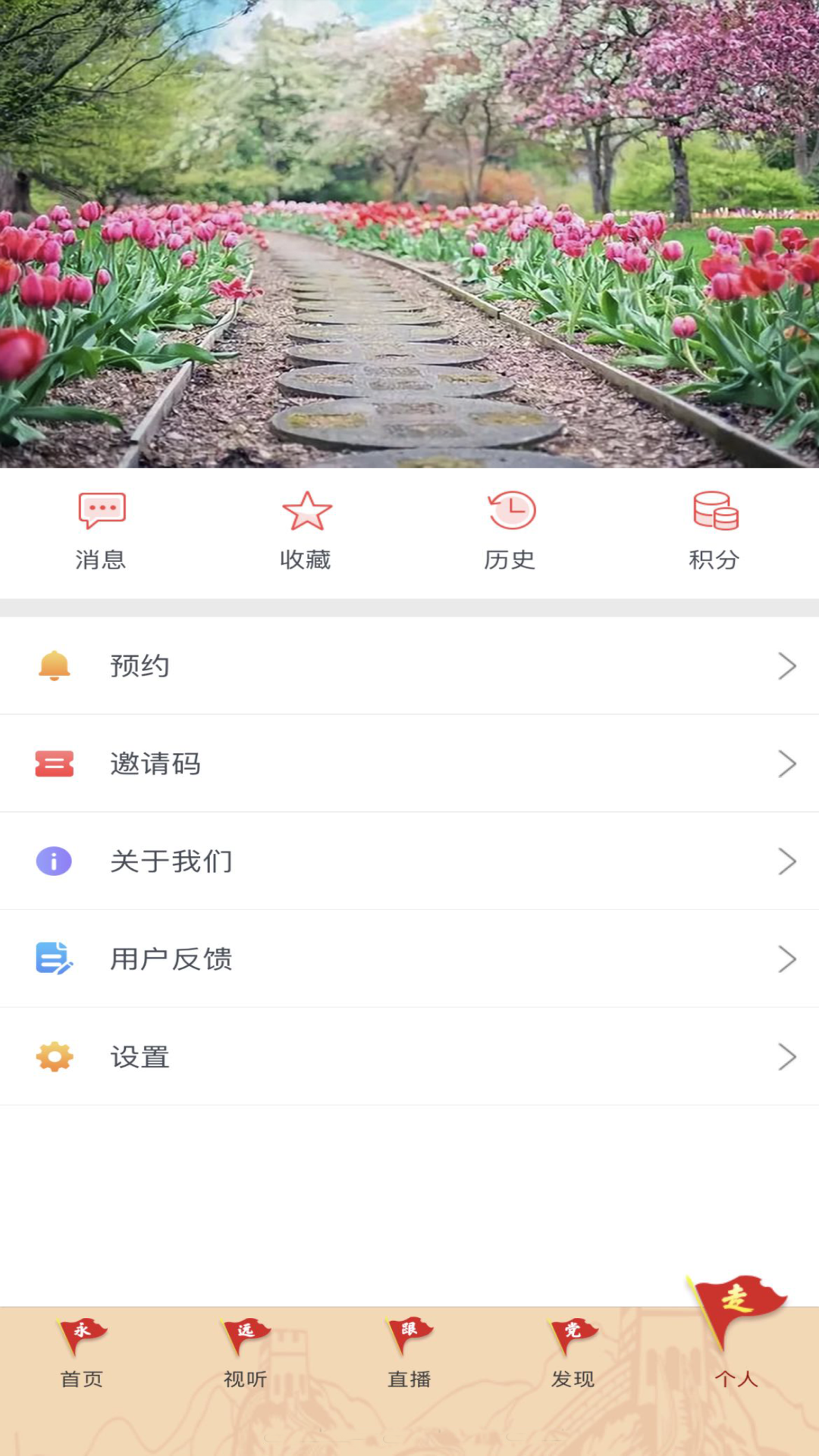Screen dimensions: 819x1456
Task: Open the 邀请码 invitation code row
Action: tap(409, 764)
